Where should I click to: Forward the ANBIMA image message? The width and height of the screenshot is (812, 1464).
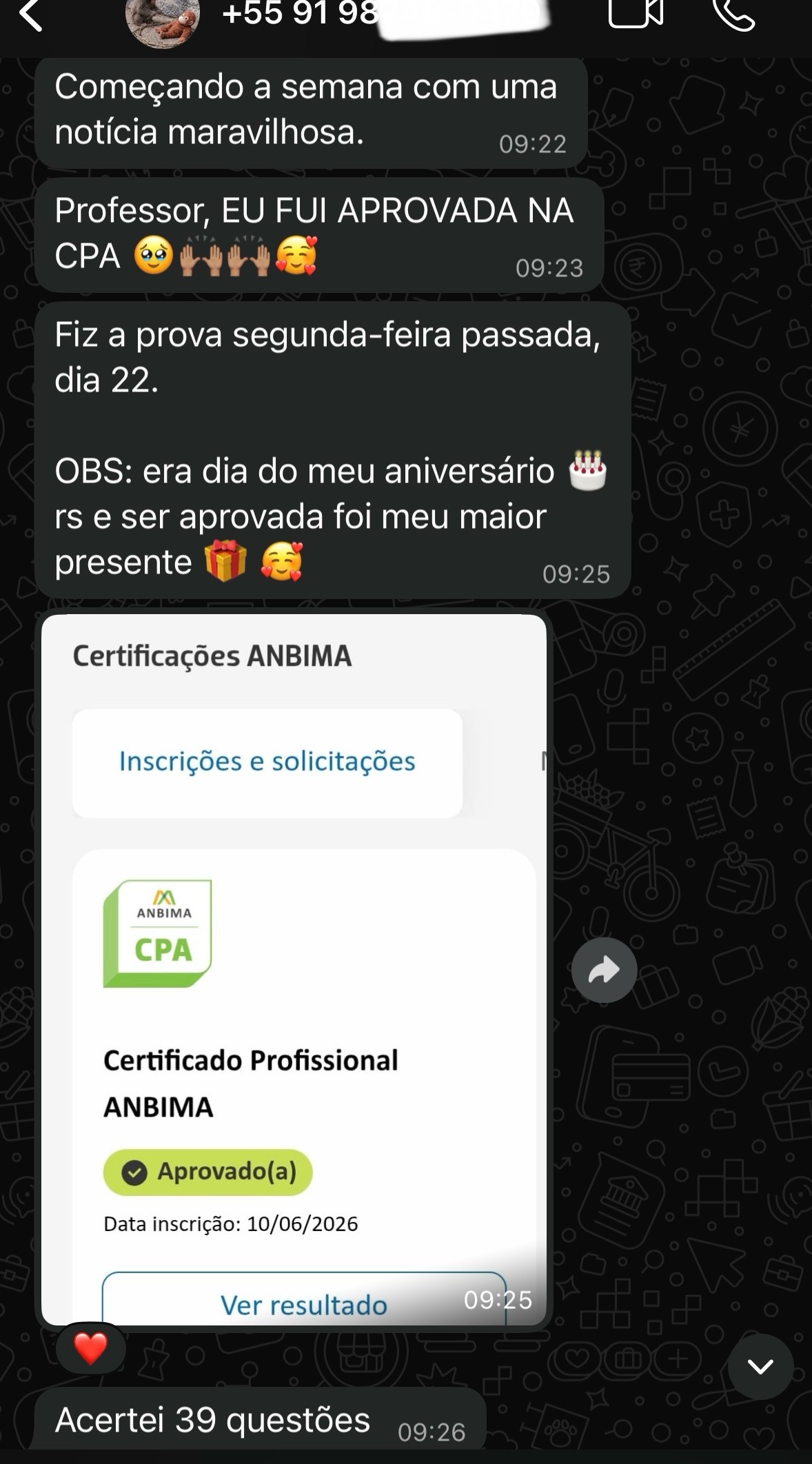[604, 970]
